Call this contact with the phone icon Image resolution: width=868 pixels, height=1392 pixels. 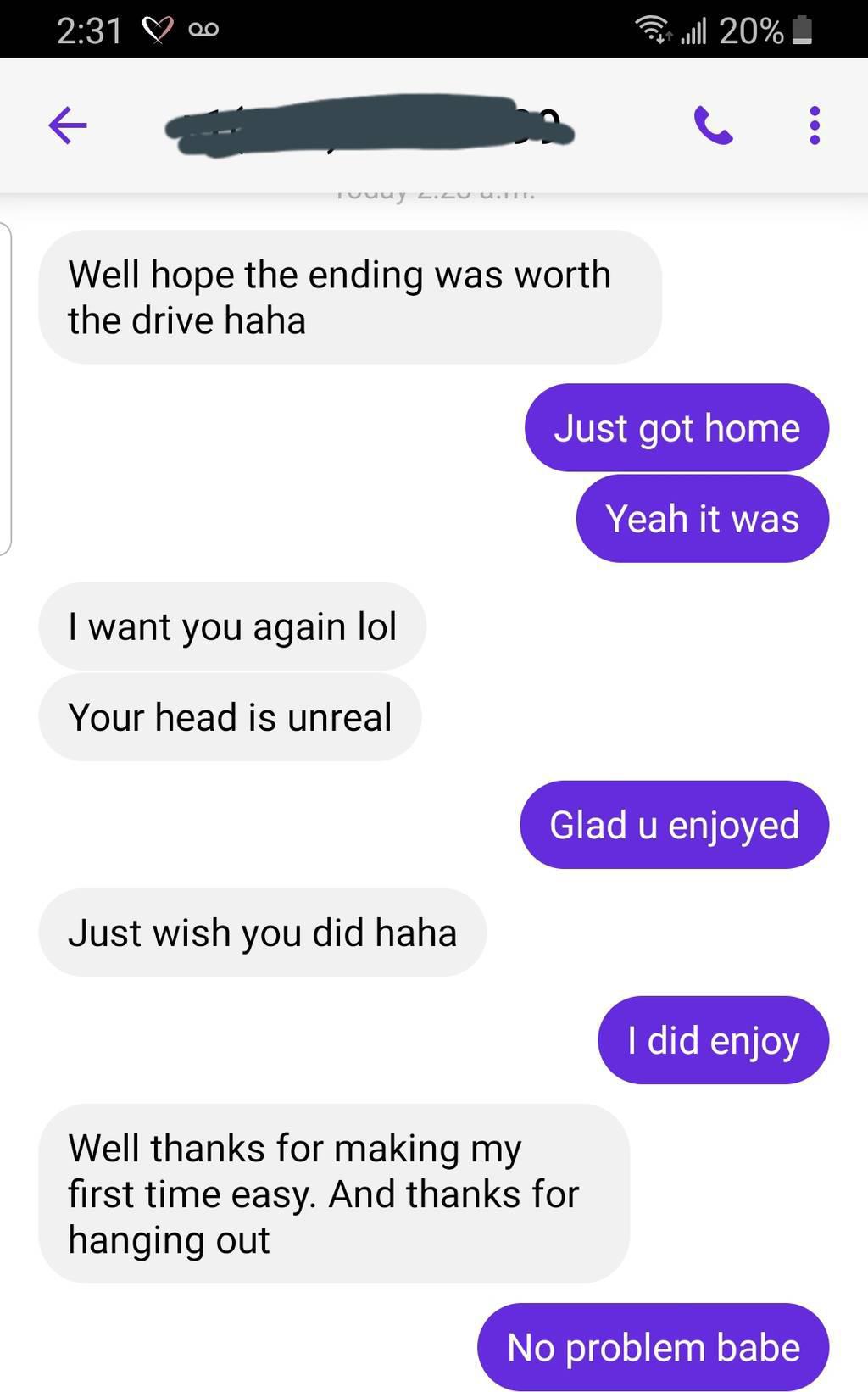pyautogui.click(x=713, y=125)
